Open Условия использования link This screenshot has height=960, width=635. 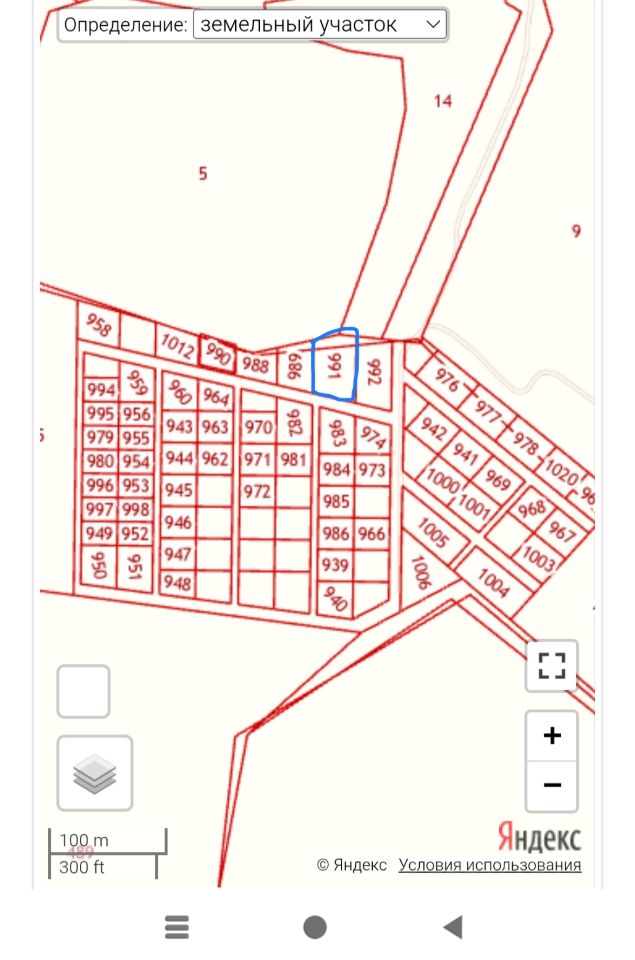(489, 865)
